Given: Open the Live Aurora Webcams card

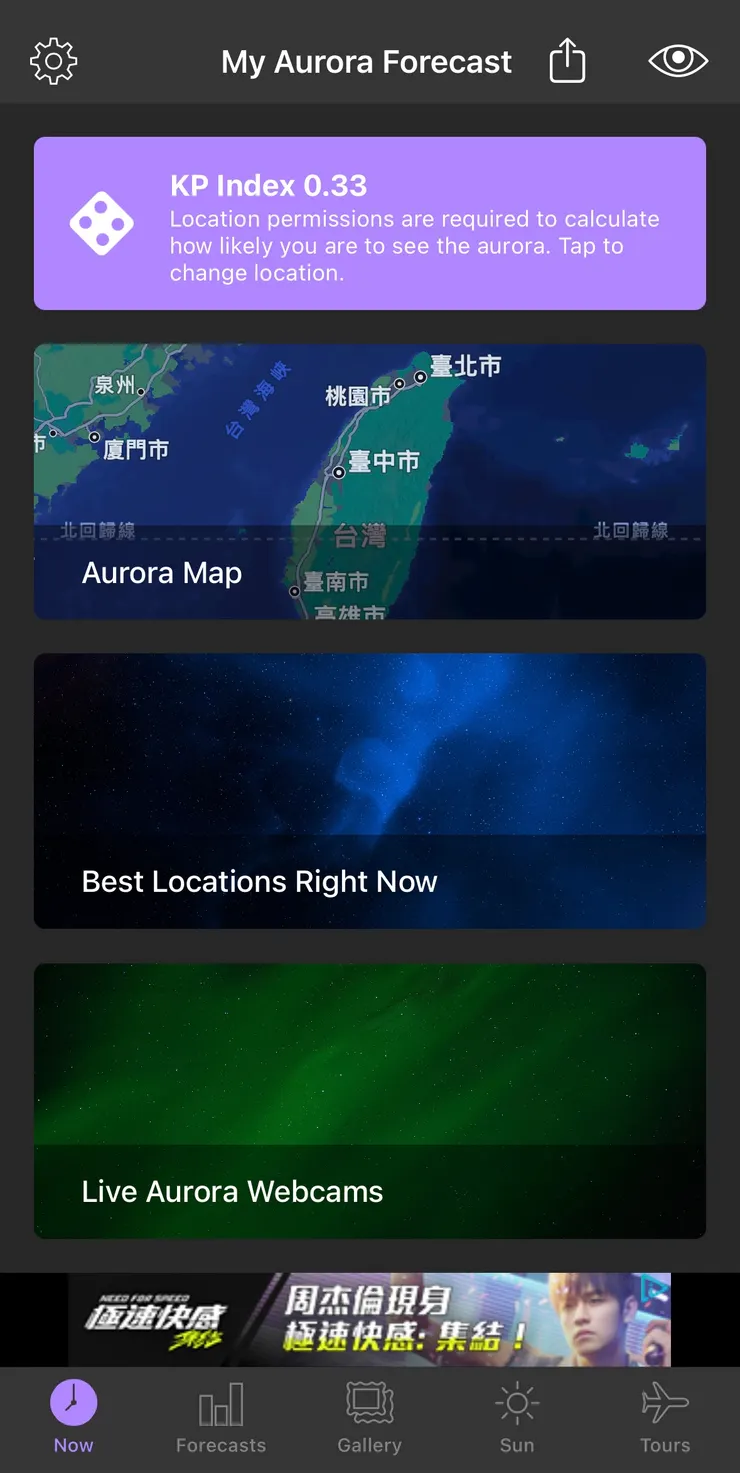Looking at the screenshot, I should [x=369, y=1100].
